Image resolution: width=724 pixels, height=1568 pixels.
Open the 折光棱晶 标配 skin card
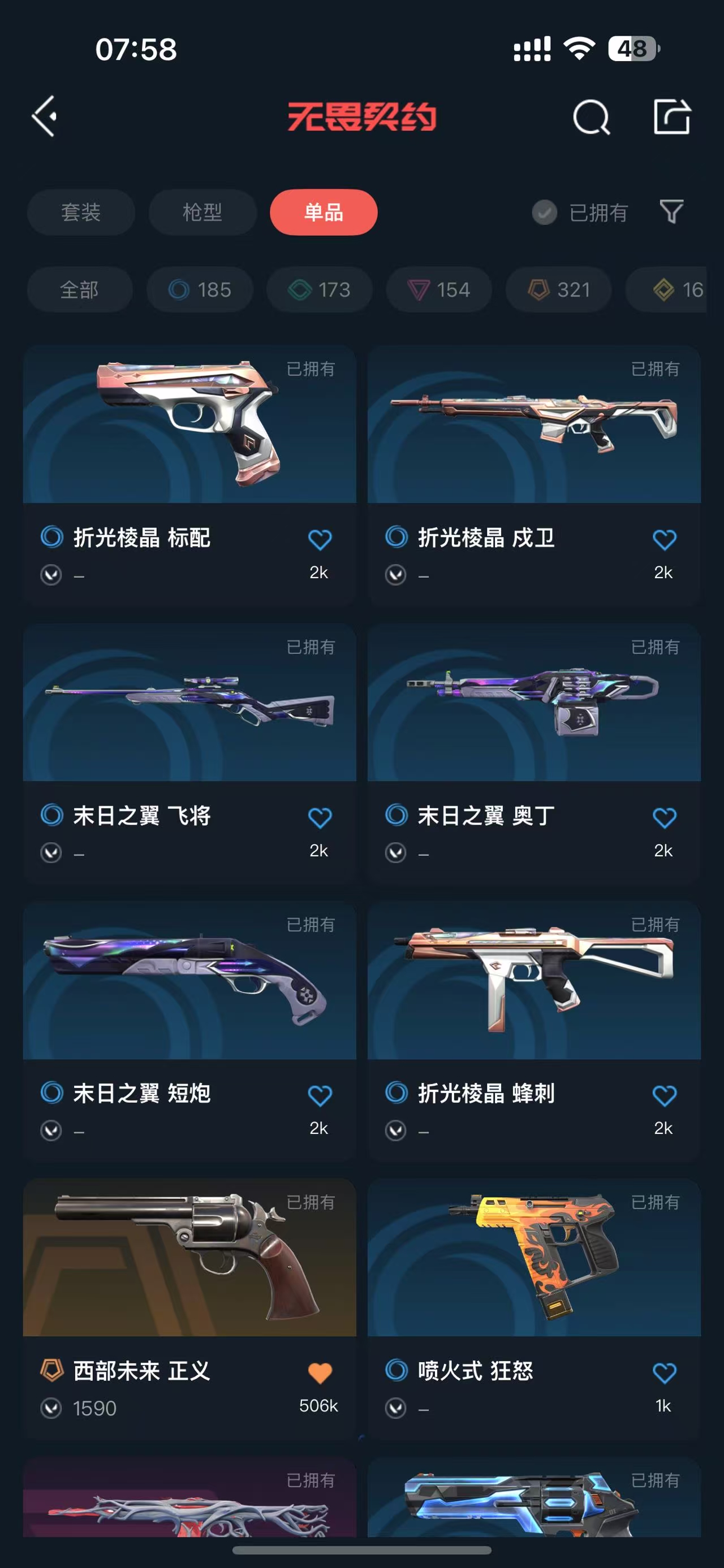coord(189,475)
